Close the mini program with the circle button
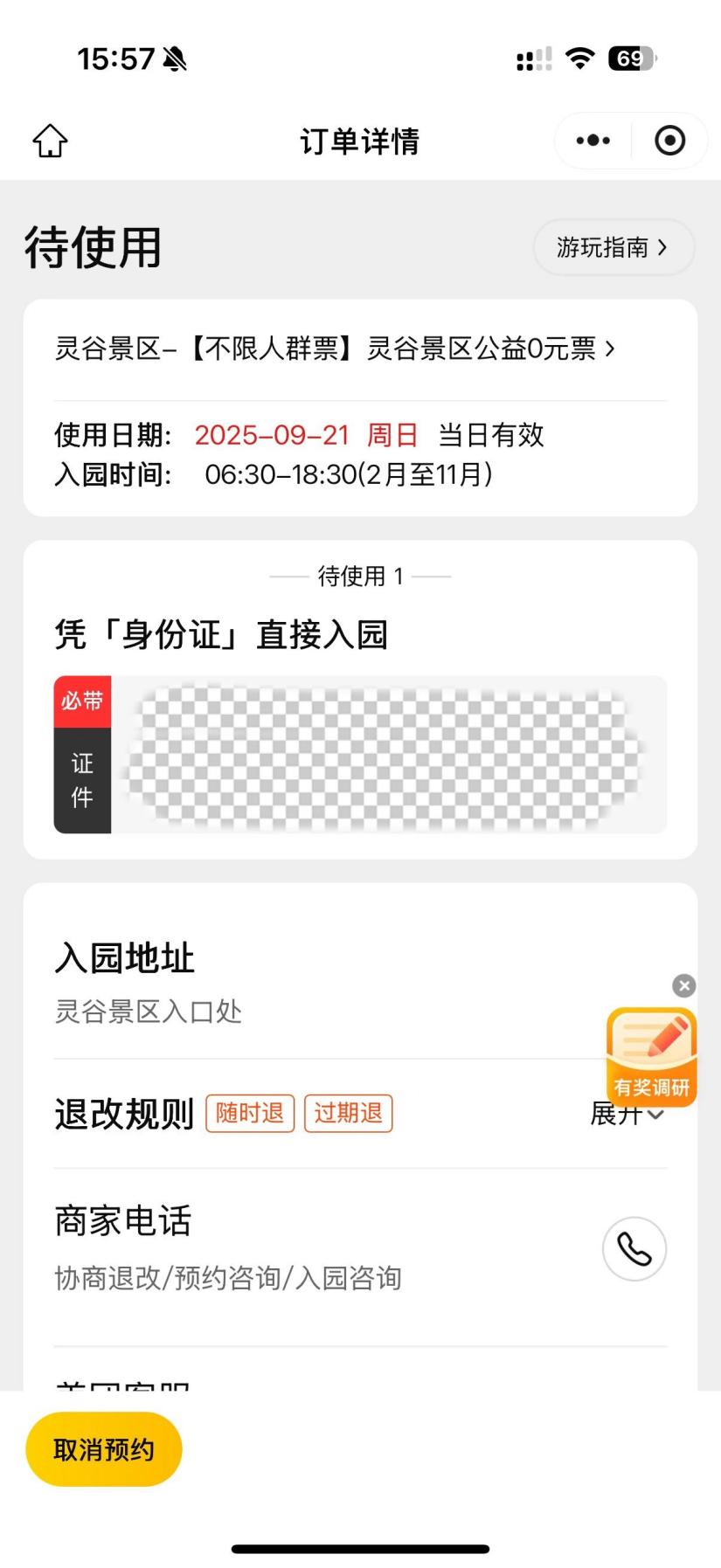 click(669, 141)
